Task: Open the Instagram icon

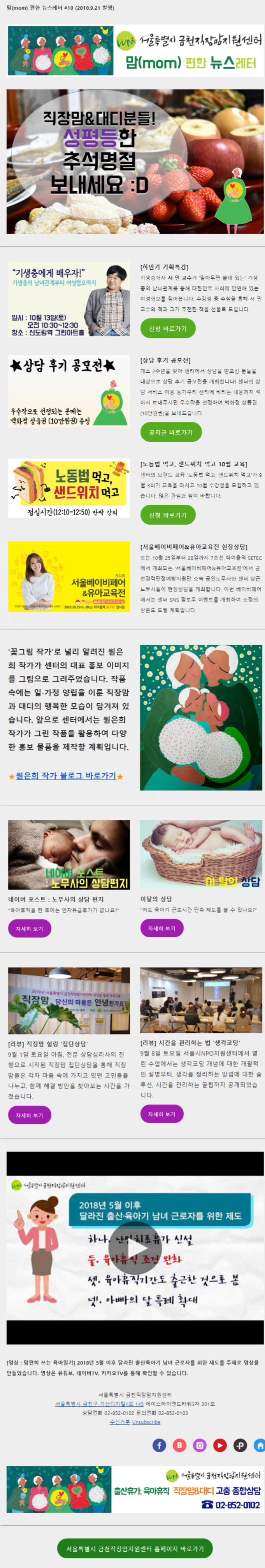Action: 199,1445
